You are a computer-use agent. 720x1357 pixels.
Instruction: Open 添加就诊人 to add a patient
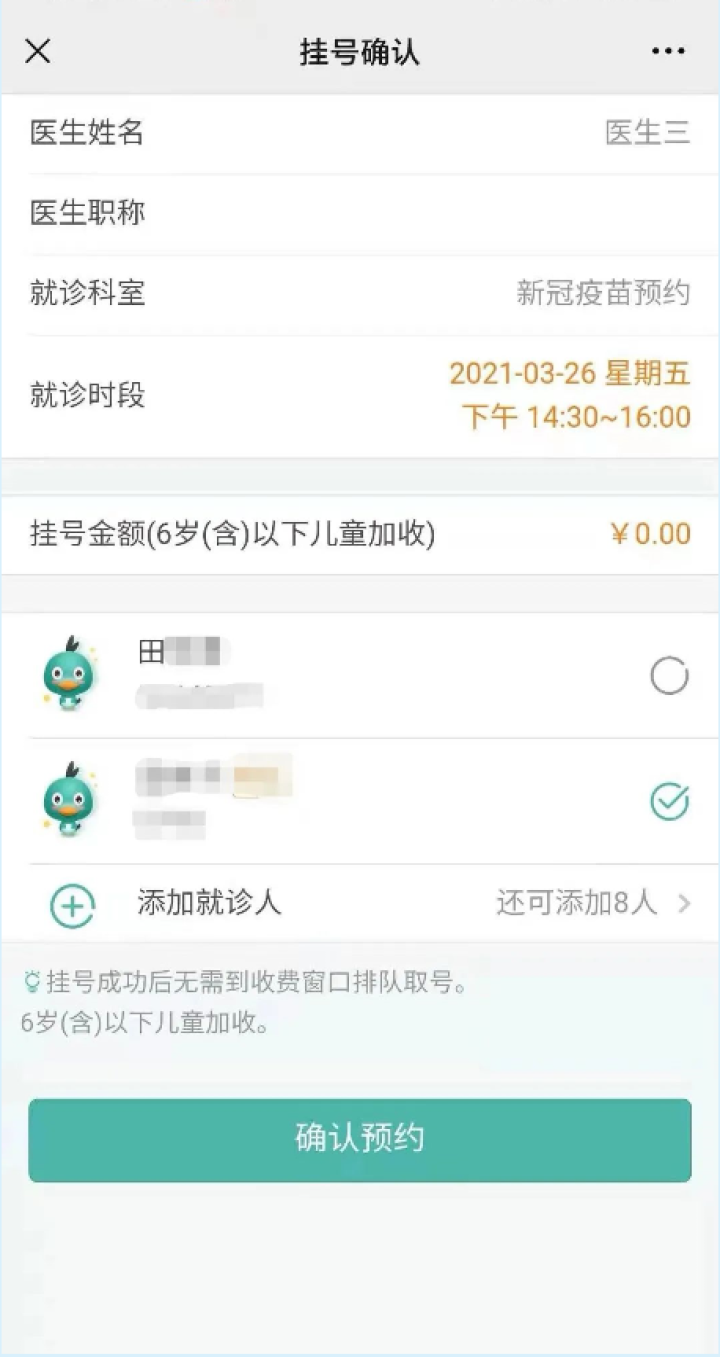click(x=360, y=904)
